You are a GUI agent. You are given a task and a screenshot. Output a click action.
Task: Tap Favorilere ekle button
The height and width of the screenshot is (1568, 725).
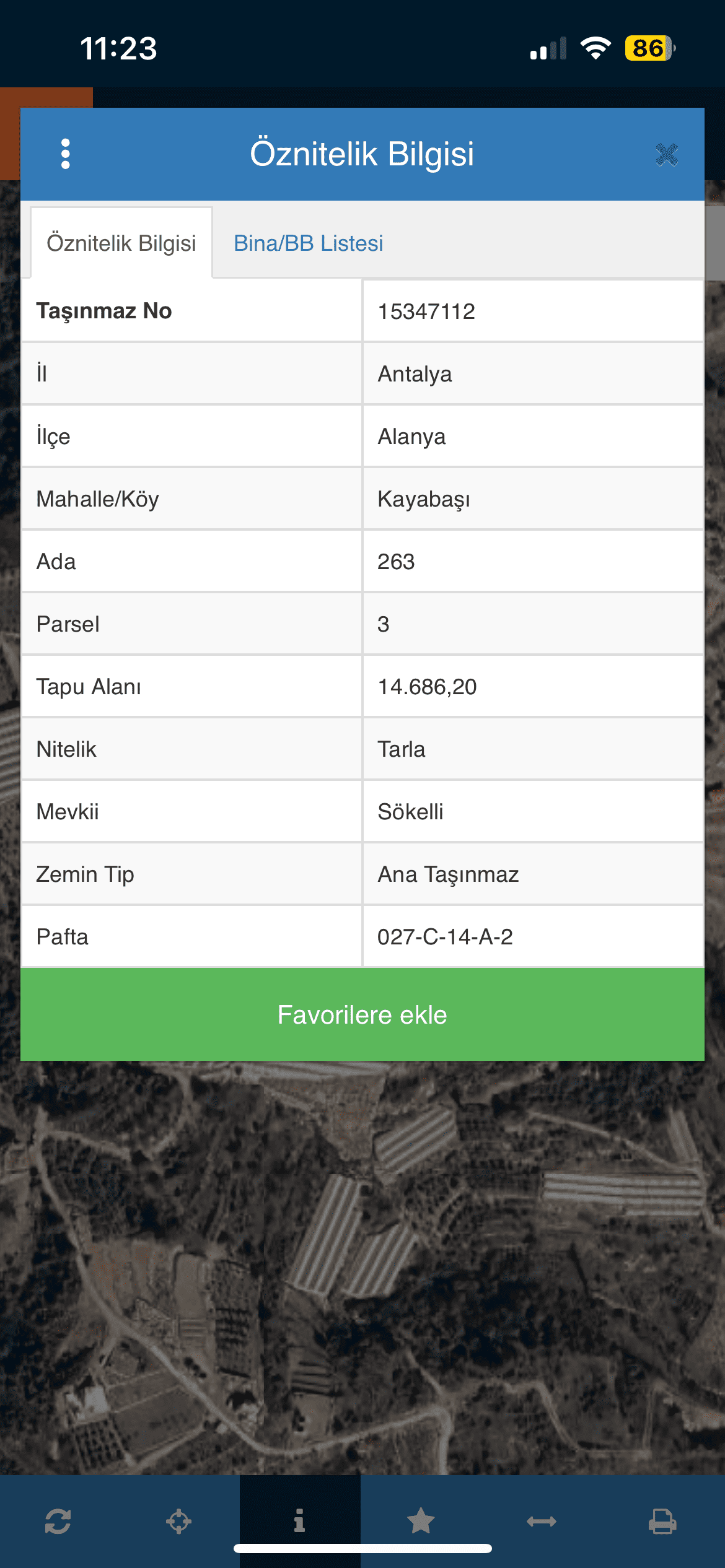click(362, 1014)
